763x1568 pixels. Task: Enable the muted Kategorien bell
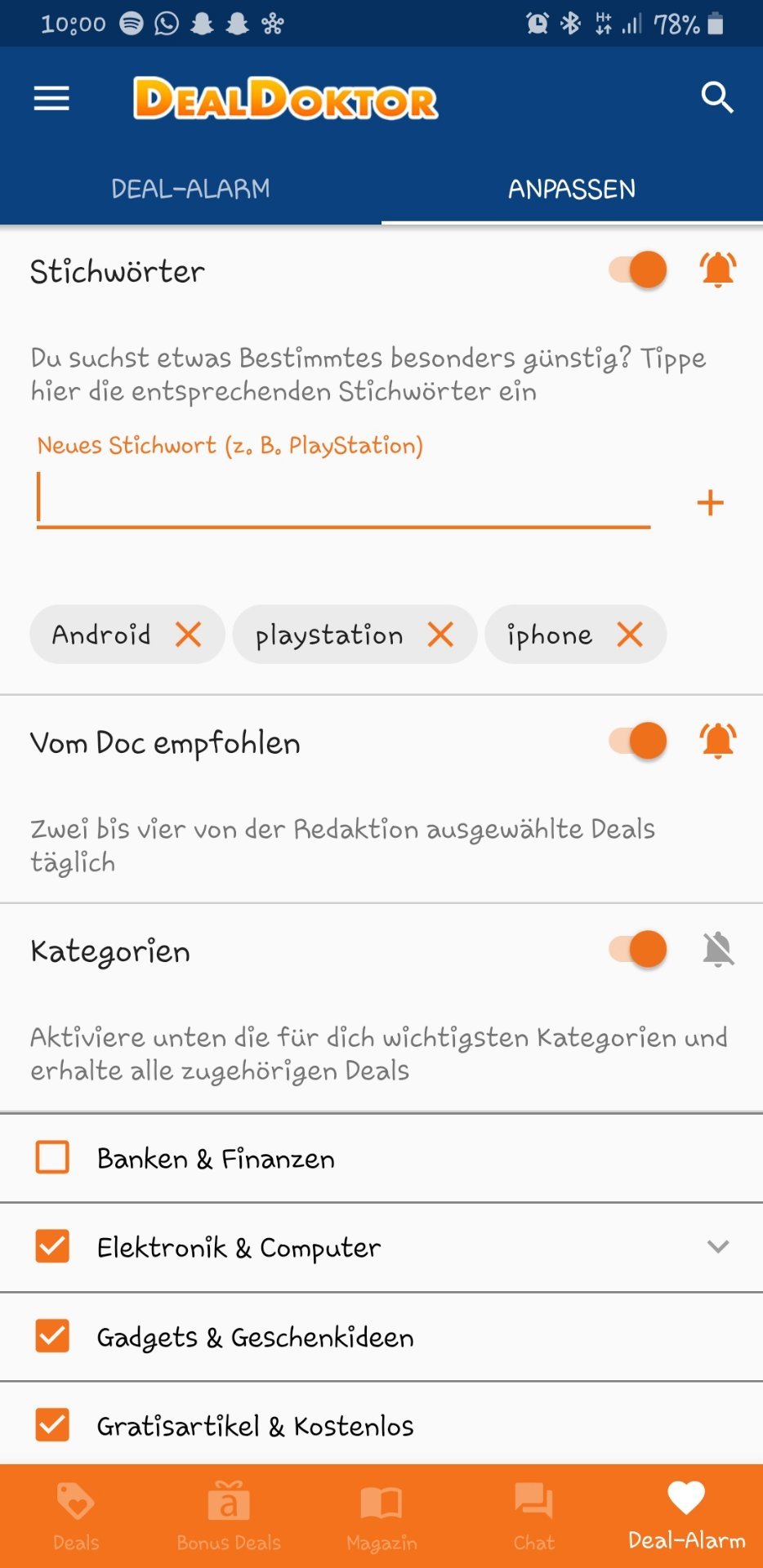tap(718, 949)
